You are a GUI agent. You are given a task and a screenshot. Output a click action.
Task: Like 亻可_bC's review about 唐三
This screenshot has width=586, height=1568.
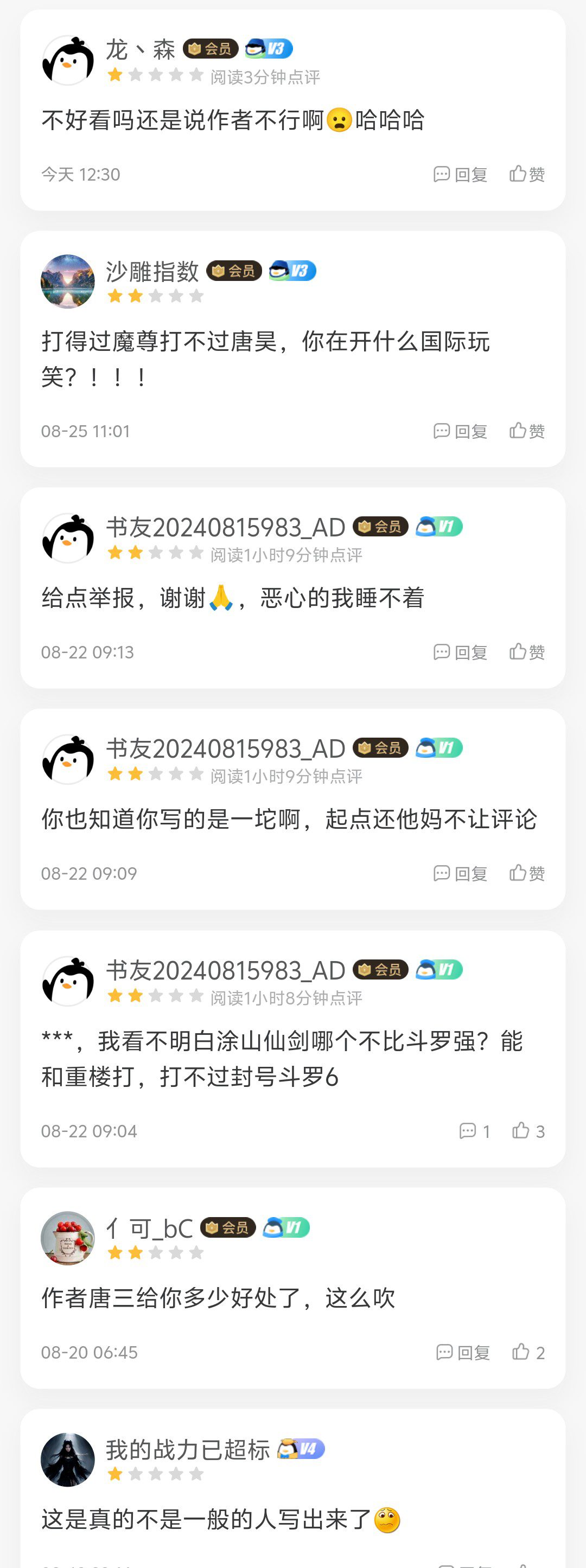tap(527, 1353)
